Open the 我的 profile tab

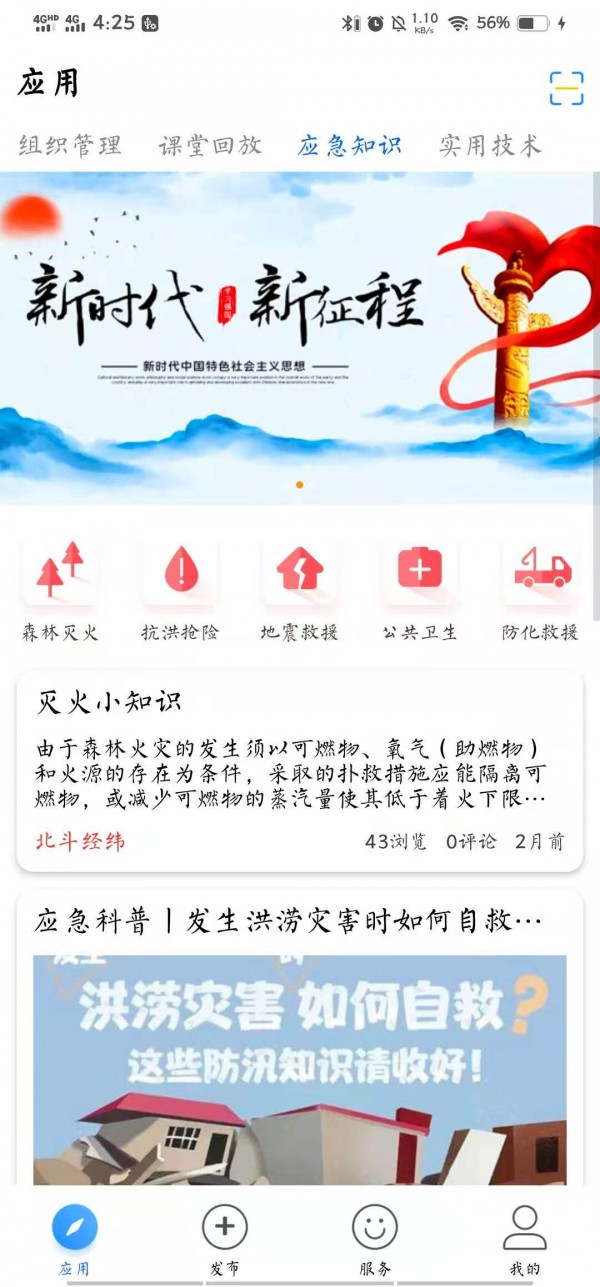[525, 1240]
